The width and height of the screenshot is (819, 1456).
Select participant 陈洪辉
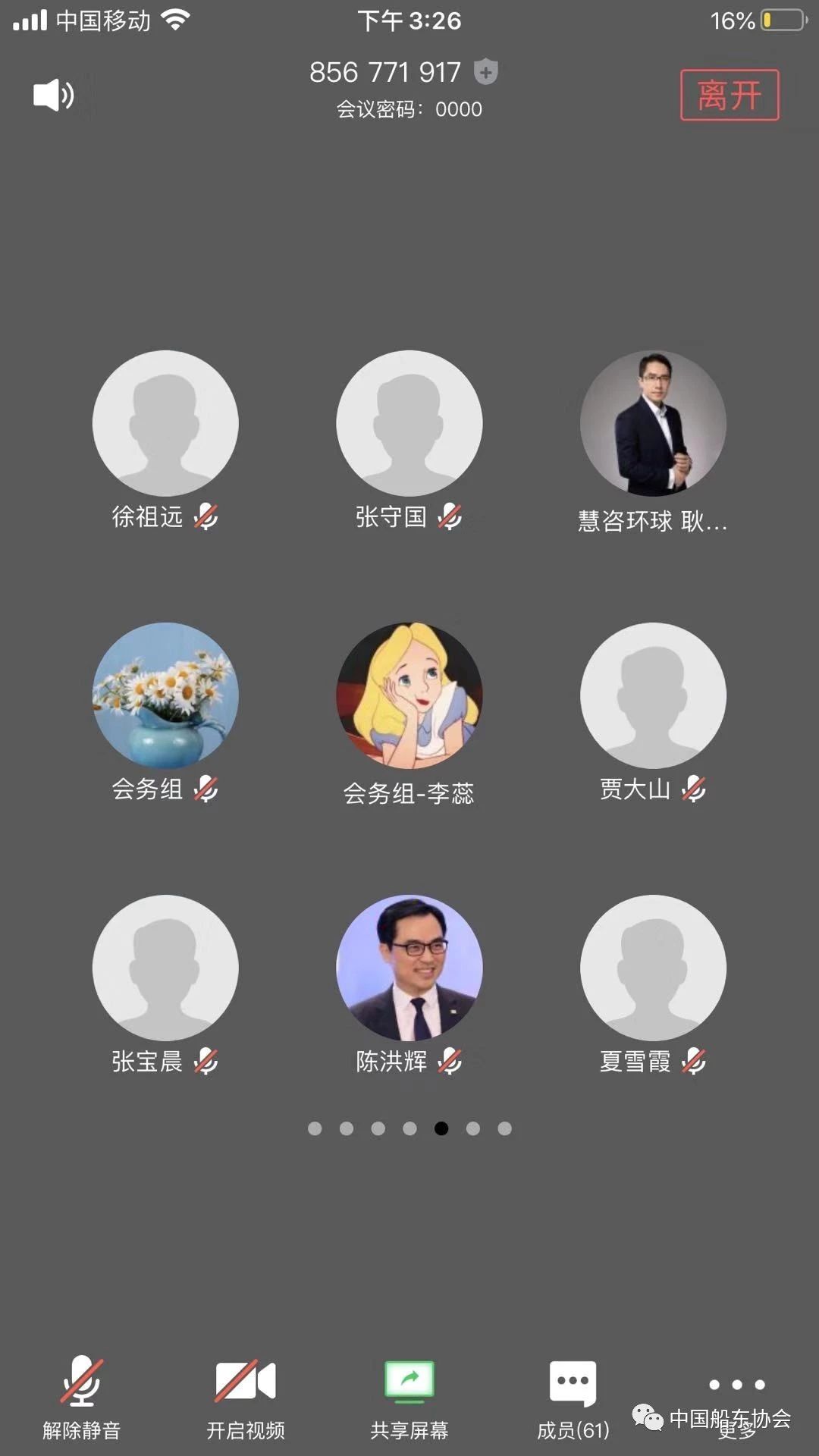(409, 968)
